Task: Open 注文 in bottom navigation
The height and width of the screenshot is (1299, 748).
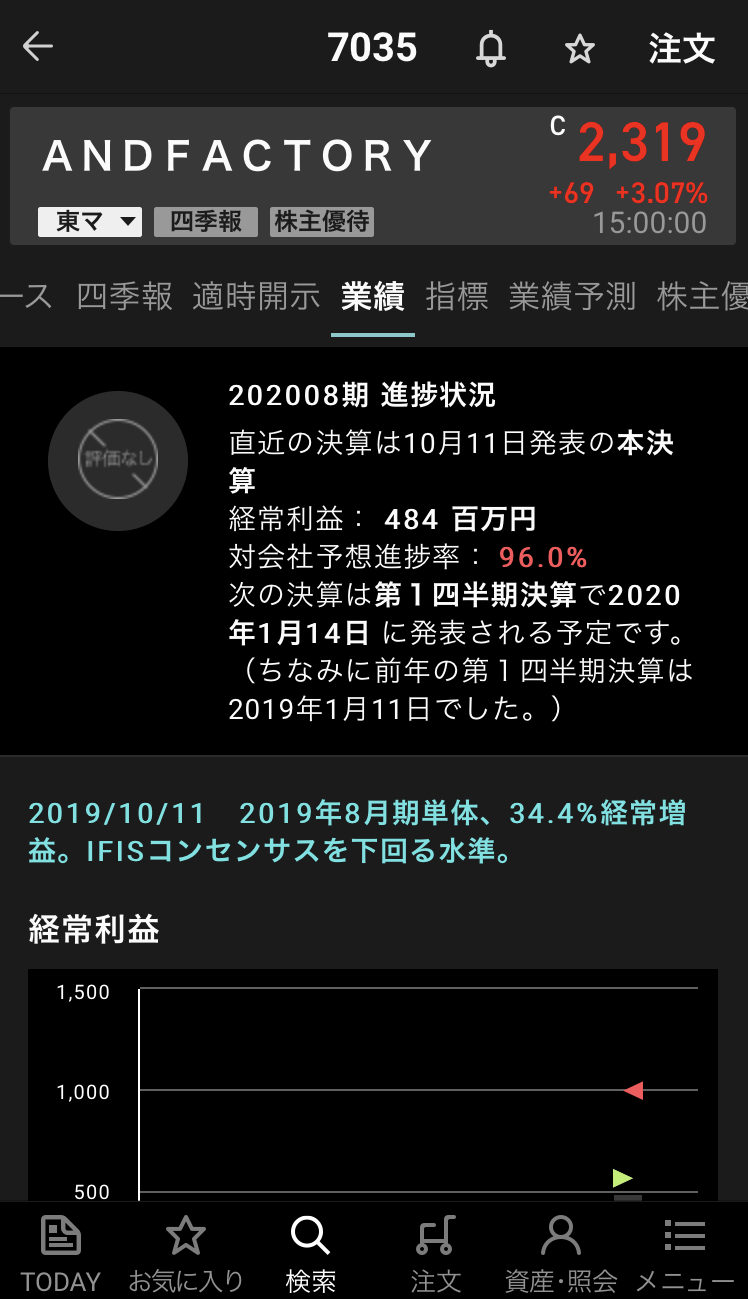Action: (x=436, y=1253)
